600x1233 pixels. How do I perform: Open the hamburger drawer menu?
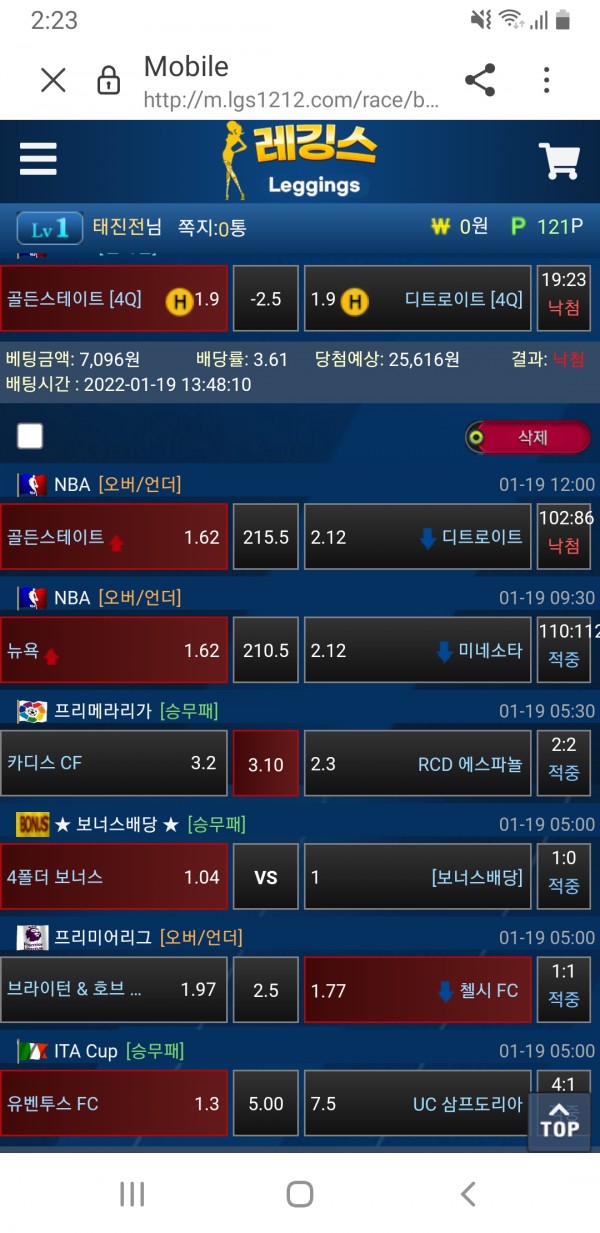tap(38, 159)
